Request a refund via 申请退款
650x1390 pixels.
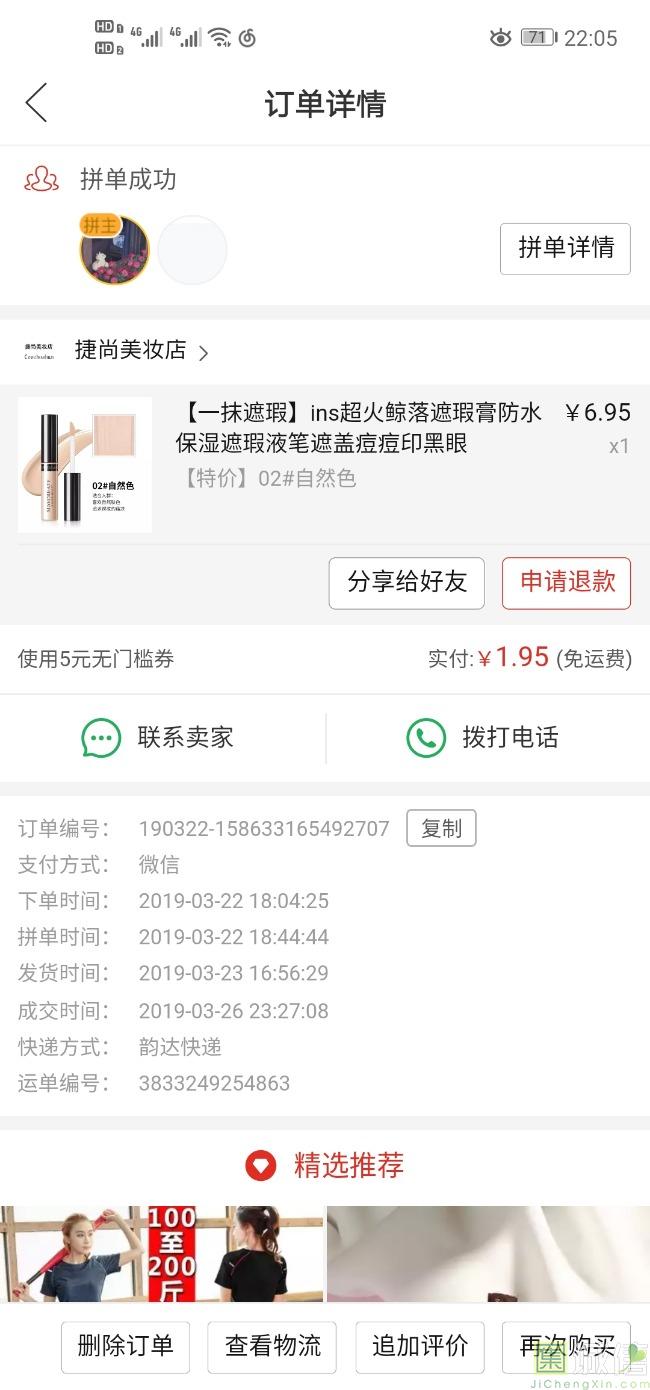click(566, 583)
